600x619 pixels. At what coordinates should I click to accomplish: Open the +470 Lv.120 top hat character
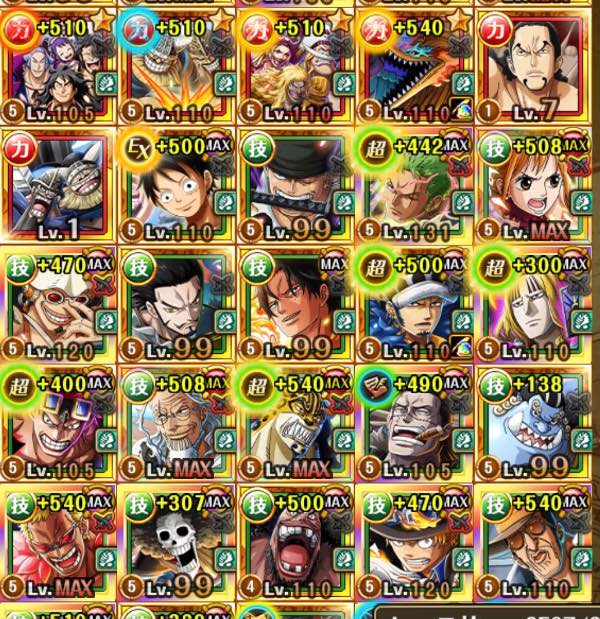click(x=414, y=541)
